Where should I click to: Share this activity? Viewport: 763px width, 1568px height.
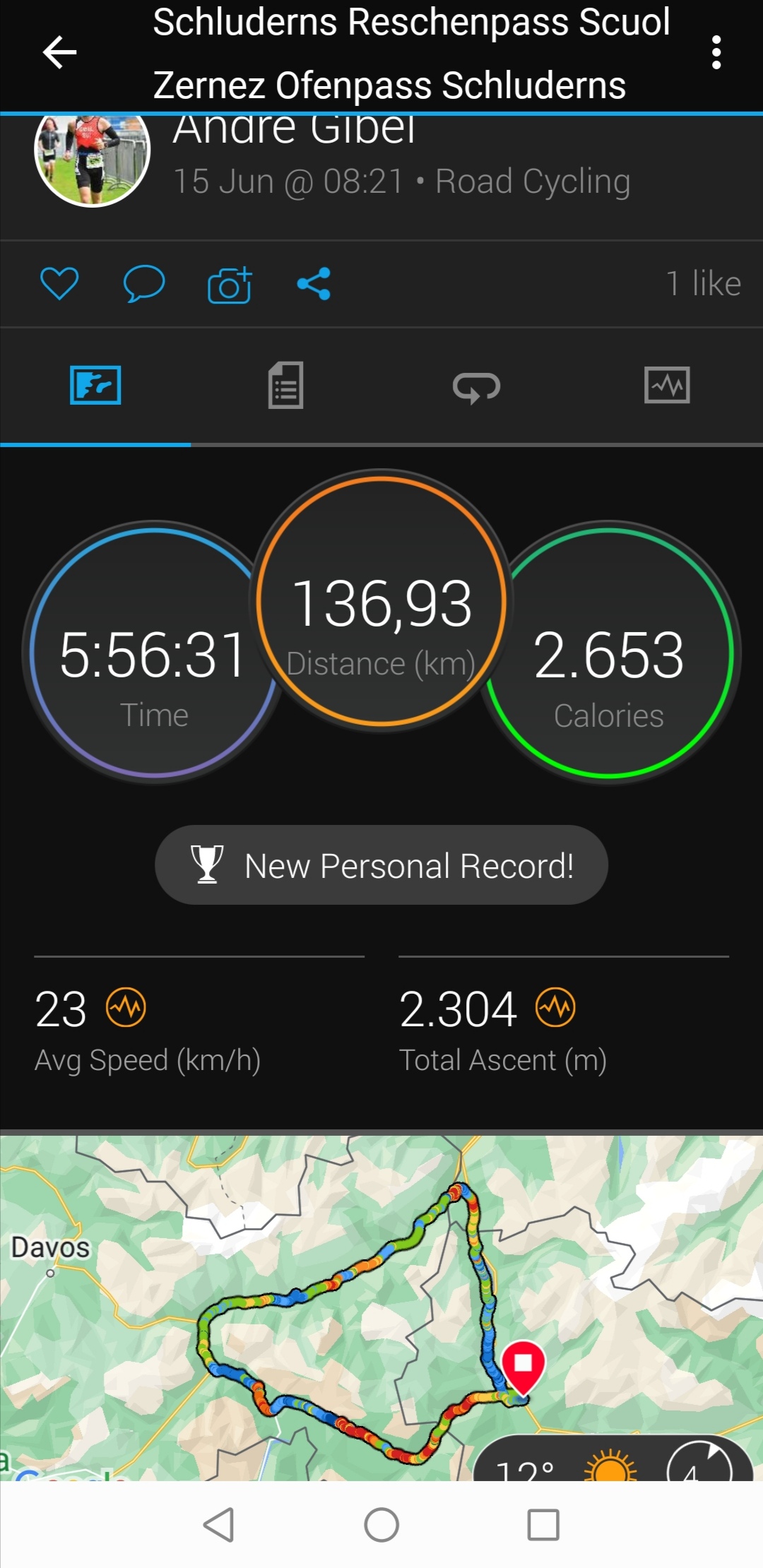pos(314,284)
